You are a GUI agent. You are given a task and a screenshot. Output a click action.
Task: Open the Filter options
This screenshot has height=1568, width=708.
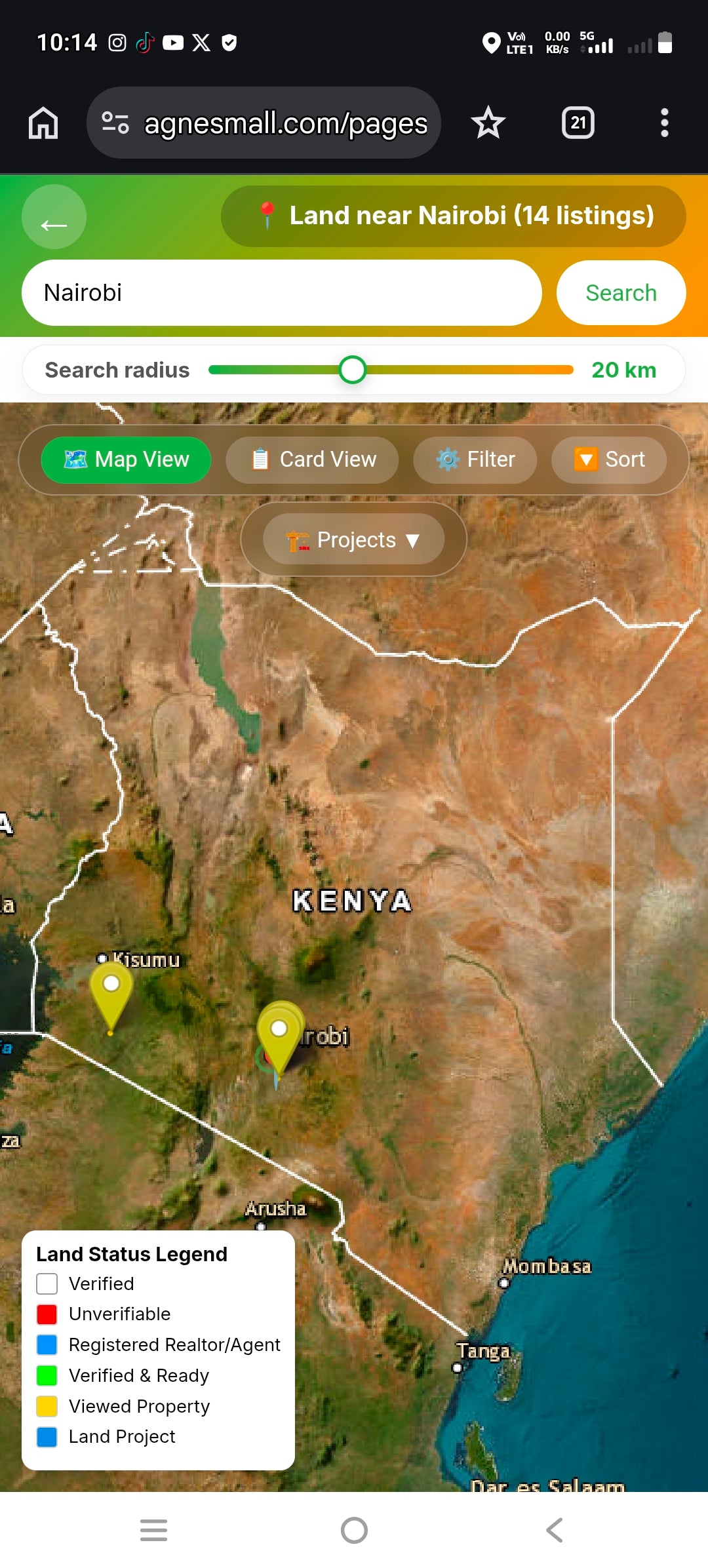click(475, 460)
